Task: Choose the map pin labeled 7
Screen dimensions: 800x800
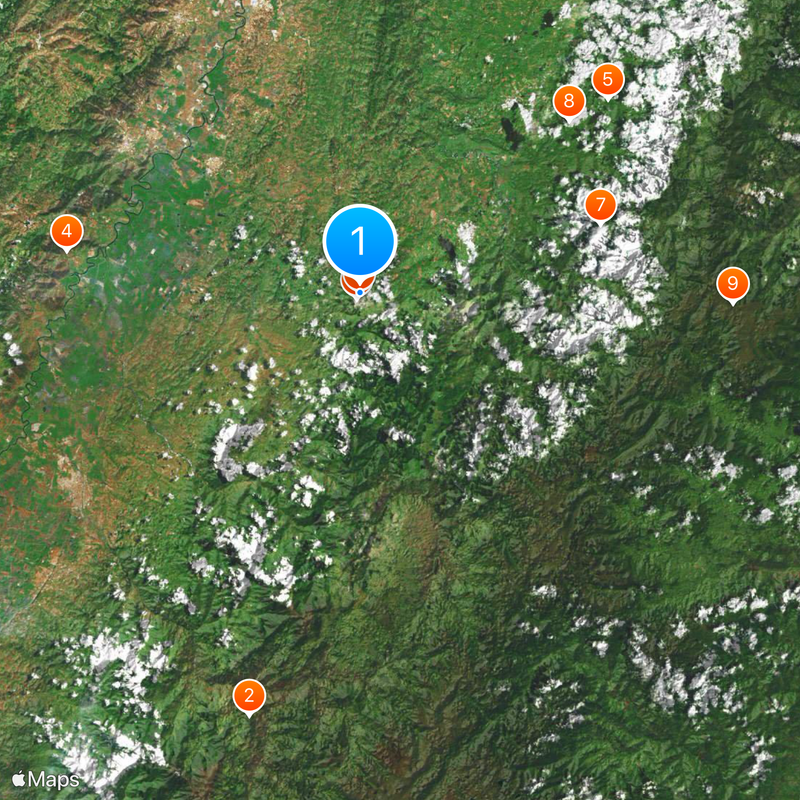Action: point(600,205)
